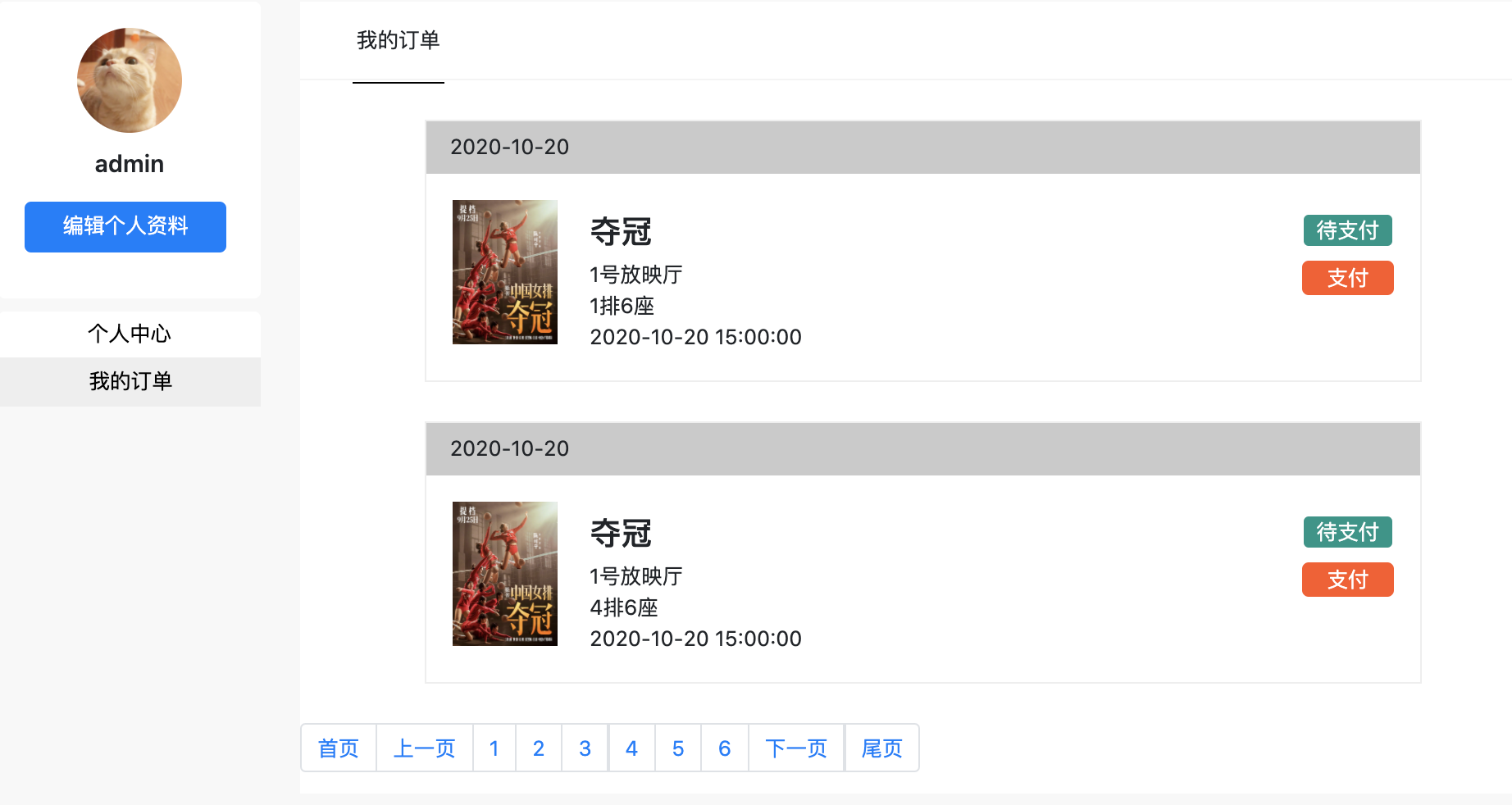Go to previous page 上一页

pyautogui.click(x=424, y=748)
